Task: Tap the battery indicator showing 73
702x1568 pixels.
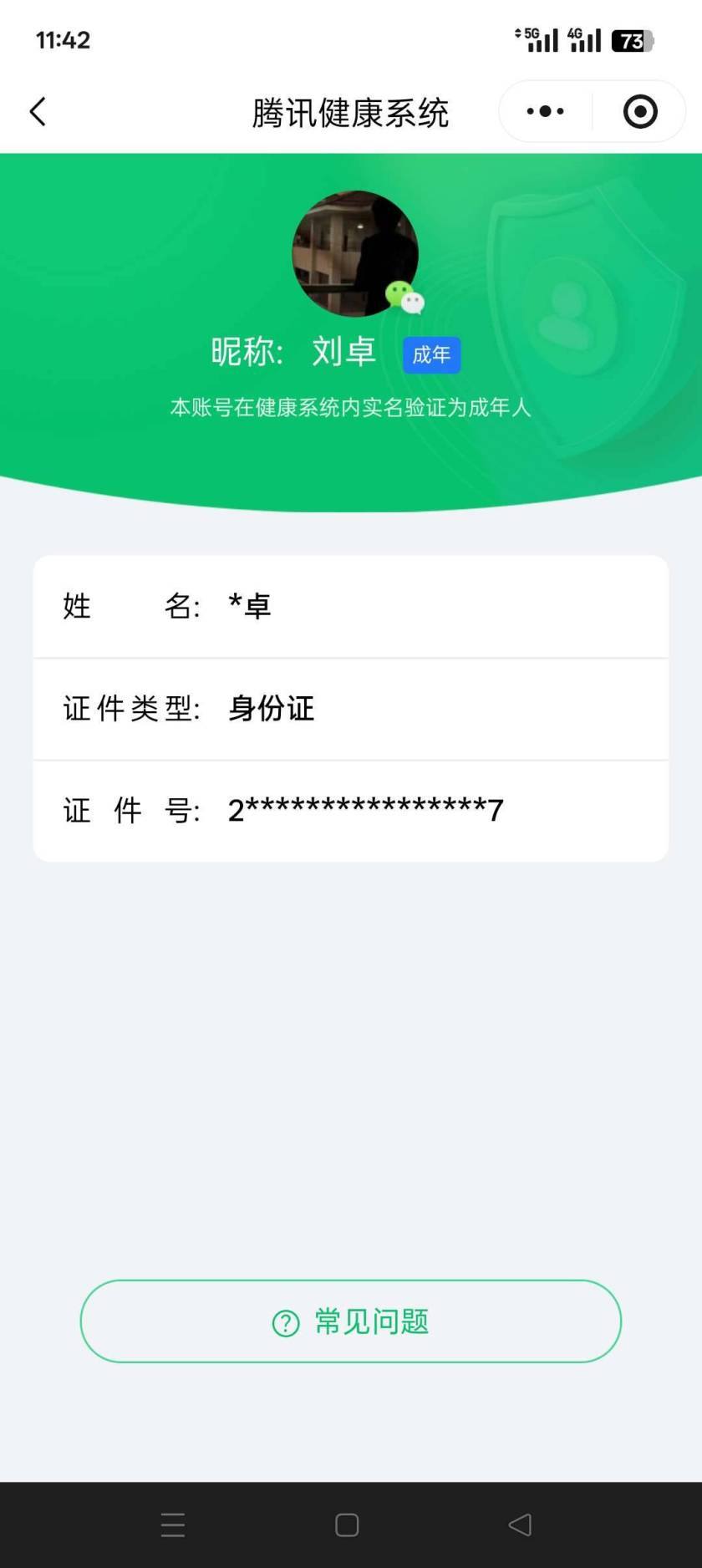Action: click(632, 39)
